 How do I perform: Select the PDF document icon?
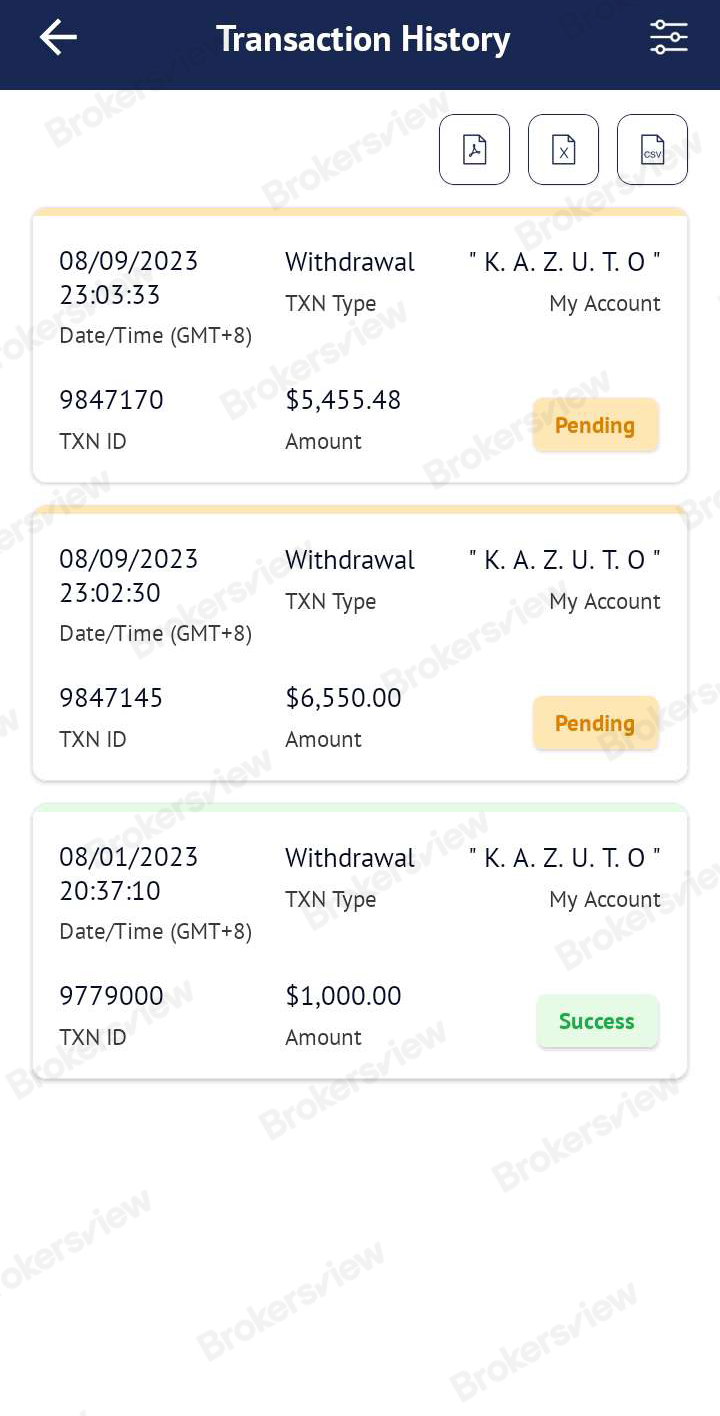tap(474, 149)
